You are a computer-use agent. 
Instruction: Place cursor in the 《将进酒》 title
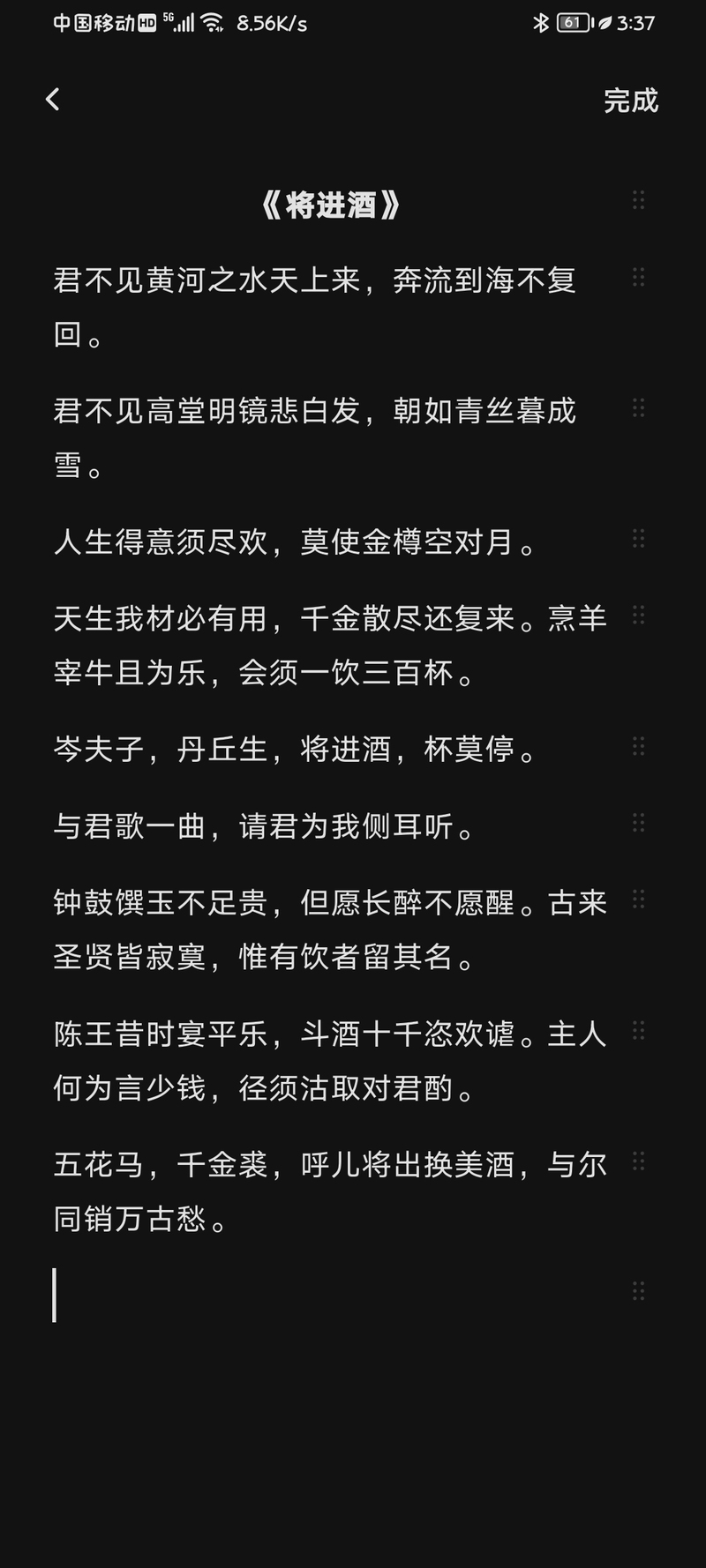click(x=331, y=205)
